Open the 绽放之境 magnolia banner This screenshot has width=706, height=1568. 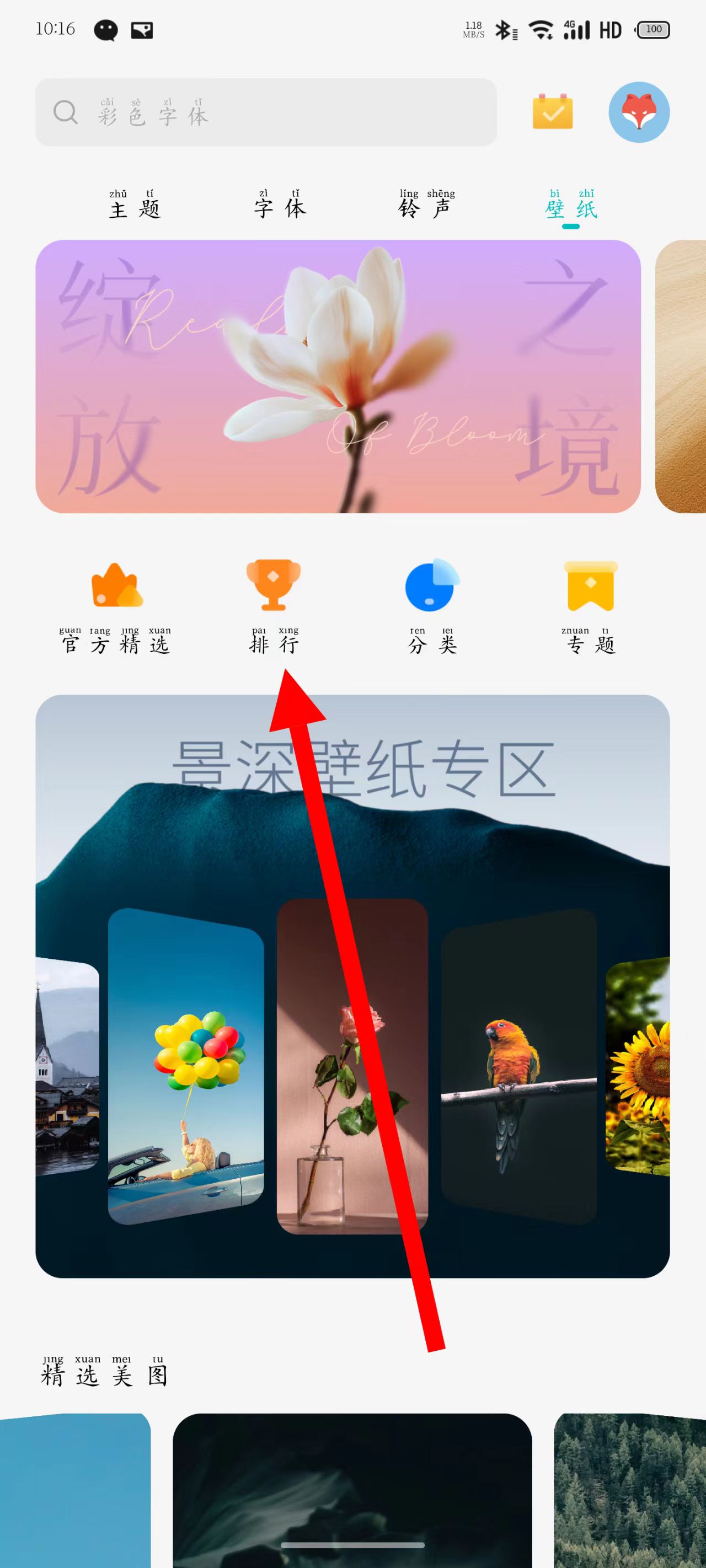coord(338,377)
